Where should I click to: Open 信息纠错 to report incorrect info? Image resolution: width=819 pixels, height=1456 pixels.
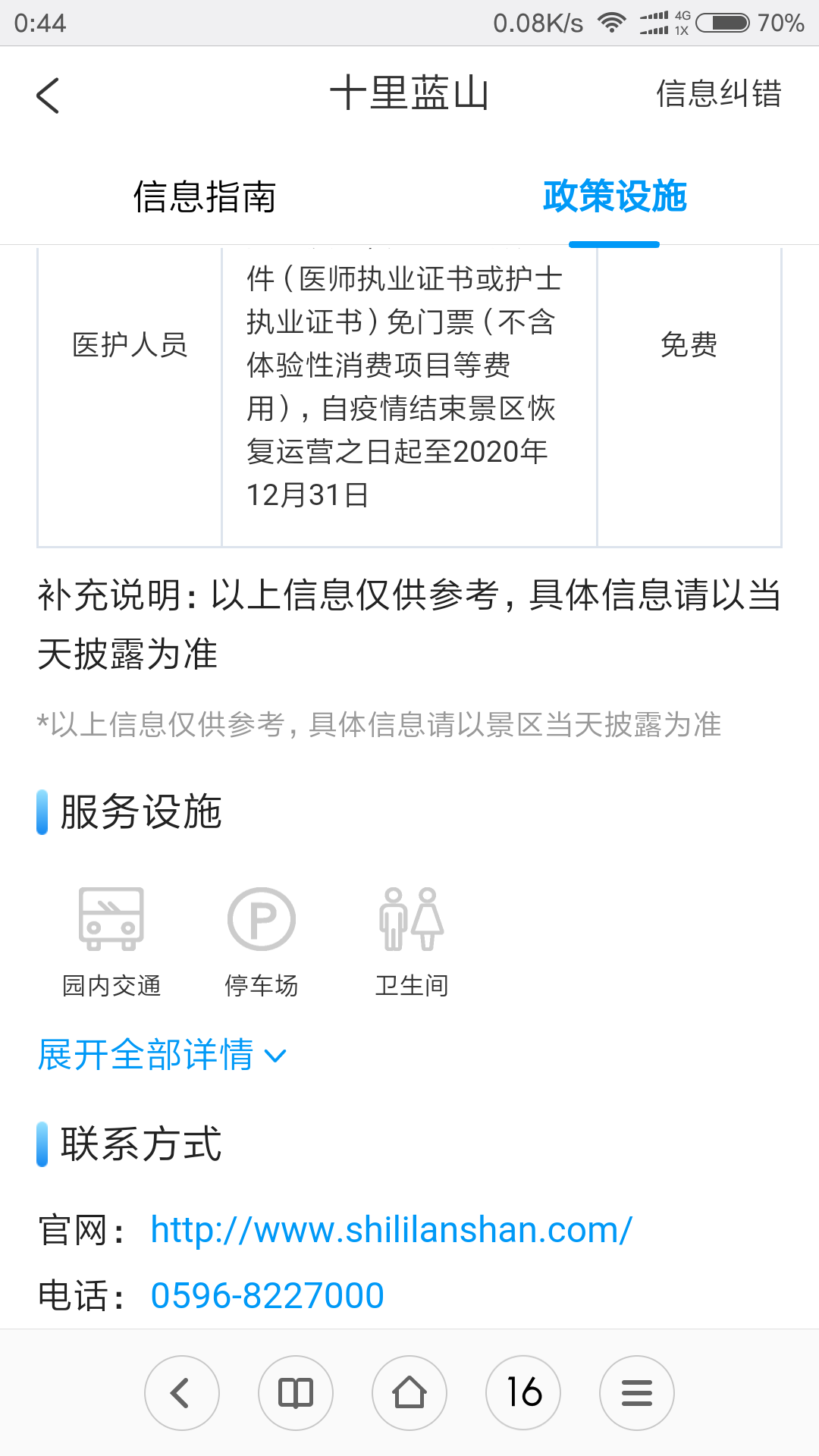click(x=718, y=94)
